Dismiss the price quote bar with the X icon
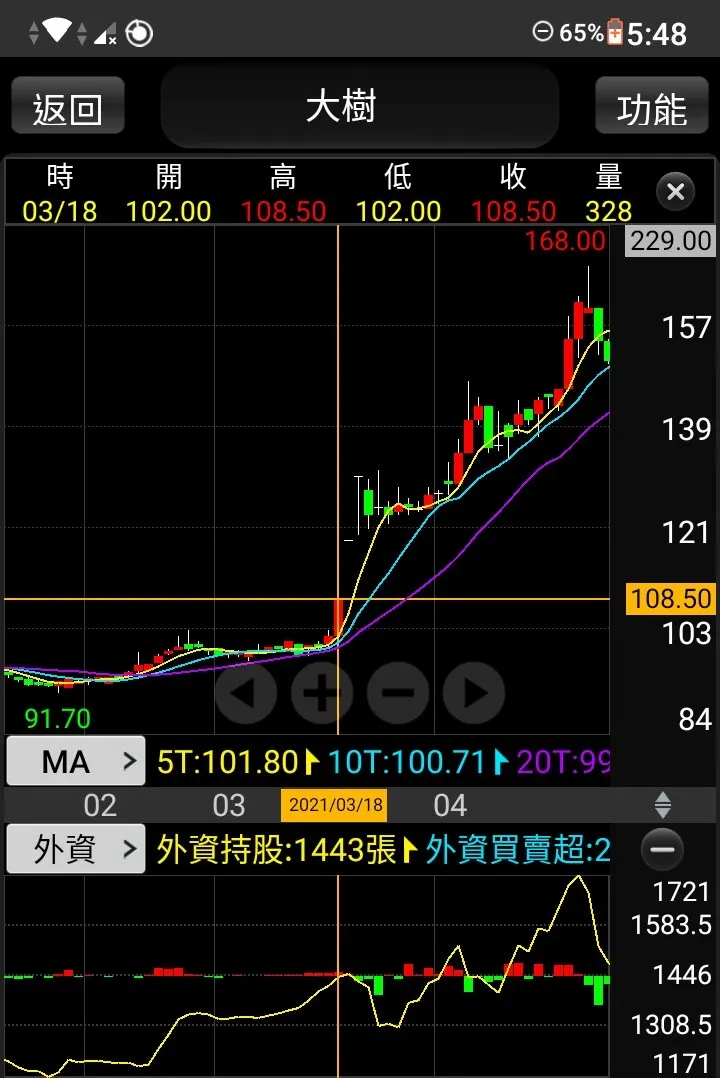 pyautogui.click(x=675, y=192)
